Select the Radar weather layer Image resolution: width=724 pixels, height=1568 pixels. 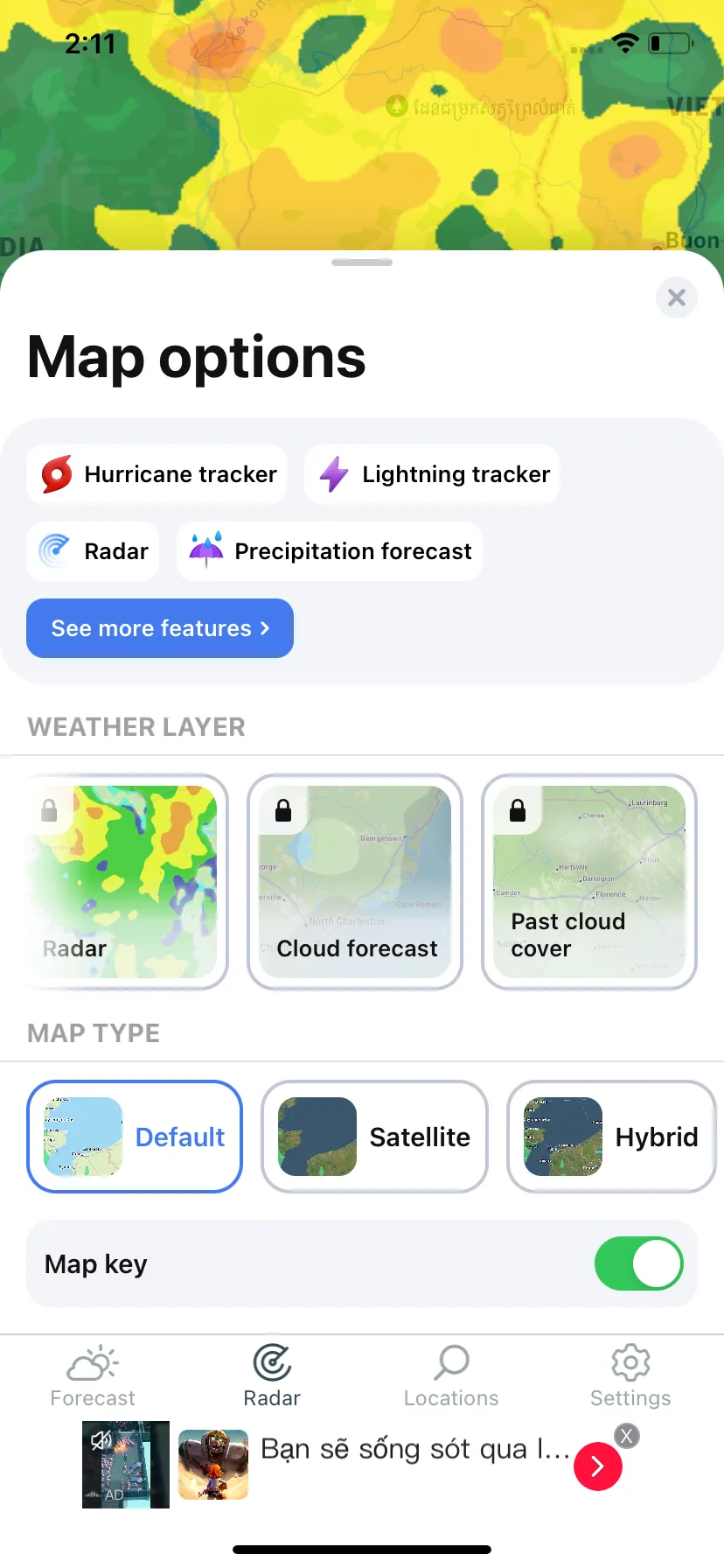pos(123,882)
